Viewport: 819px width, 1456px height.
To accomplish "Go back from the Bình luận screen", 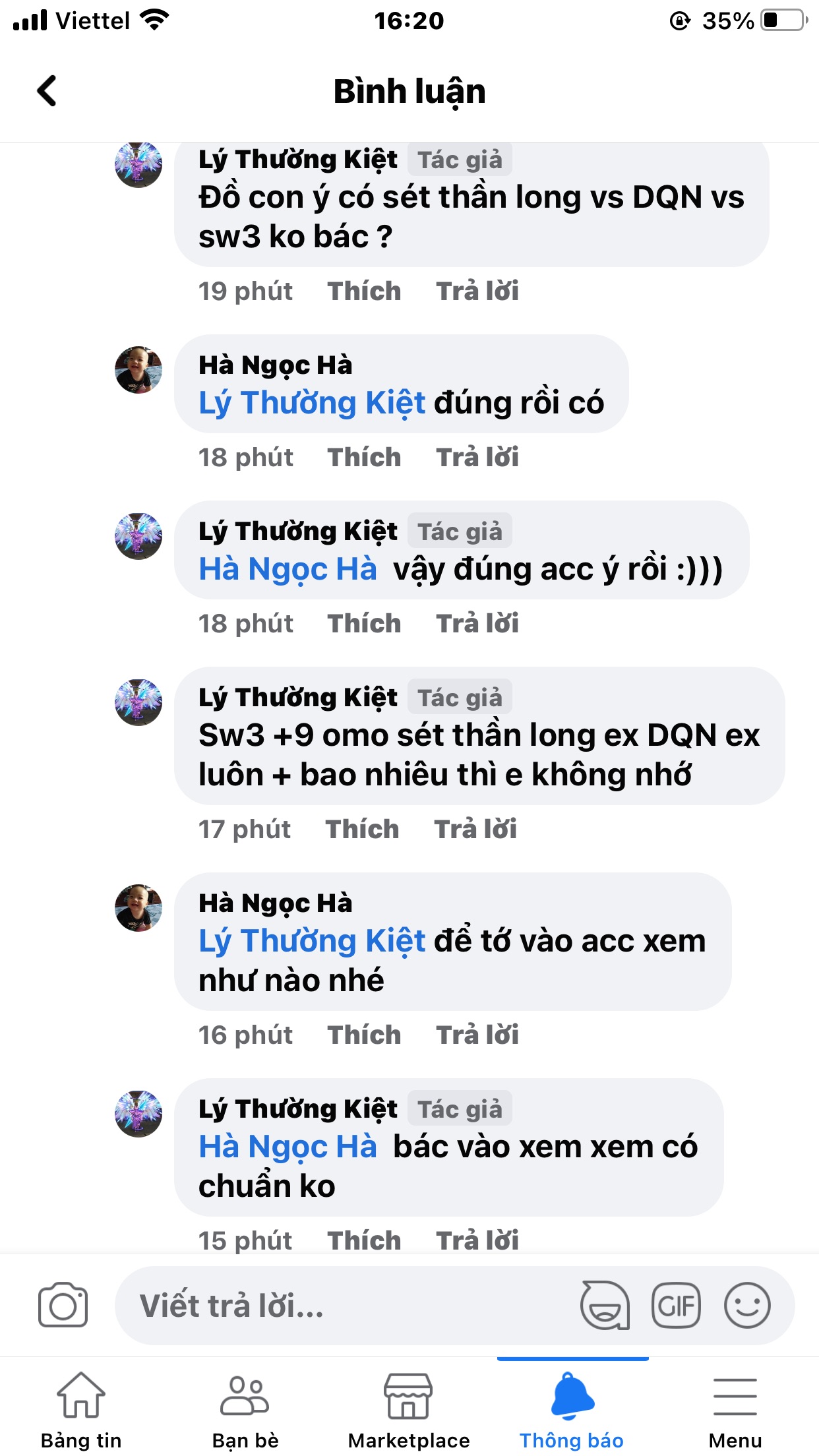I will pos(47,91).
